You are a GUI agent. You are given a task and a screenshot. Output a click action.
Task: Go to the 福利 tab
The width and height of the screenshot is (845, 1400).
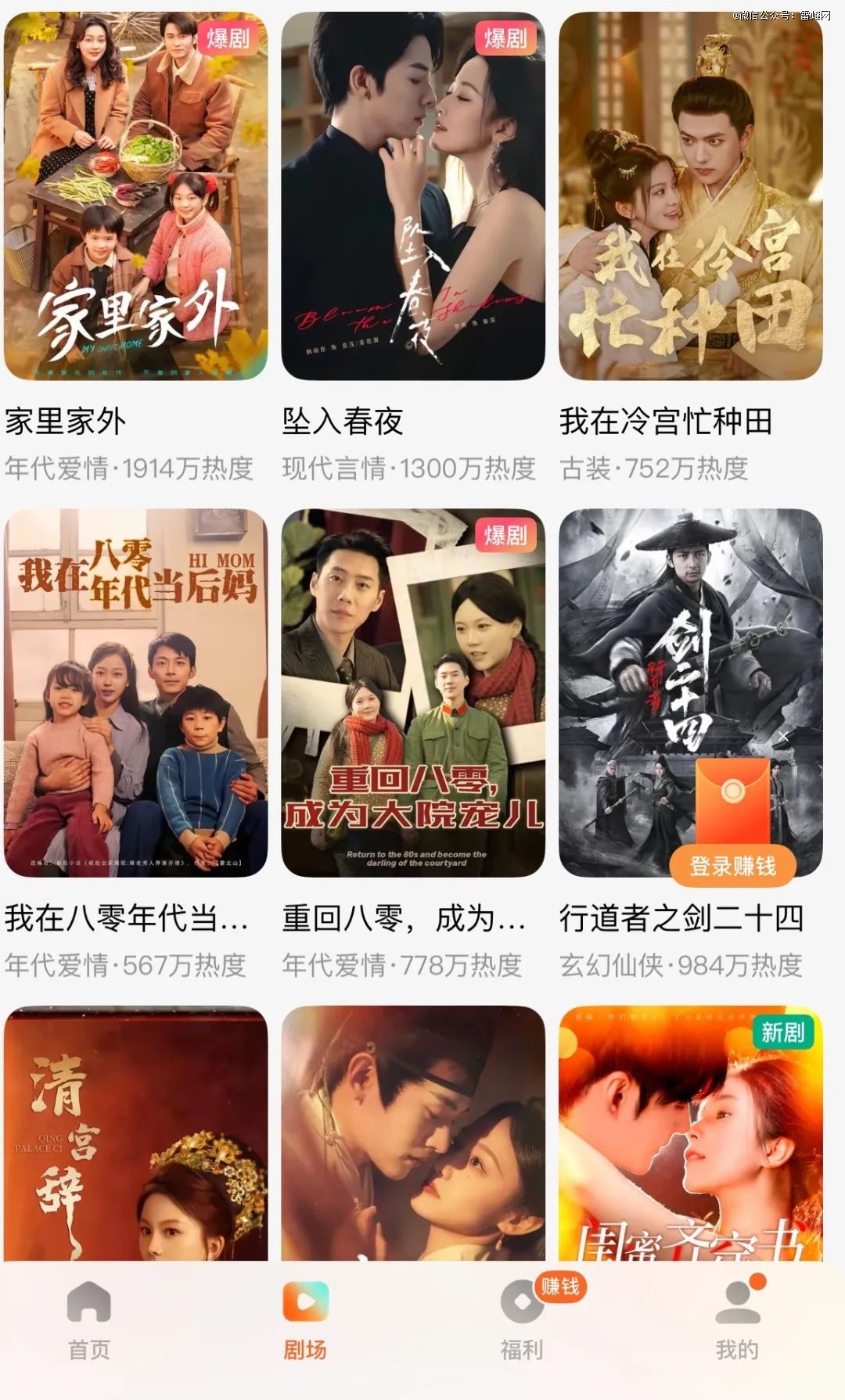click(x=522, y=1321)
